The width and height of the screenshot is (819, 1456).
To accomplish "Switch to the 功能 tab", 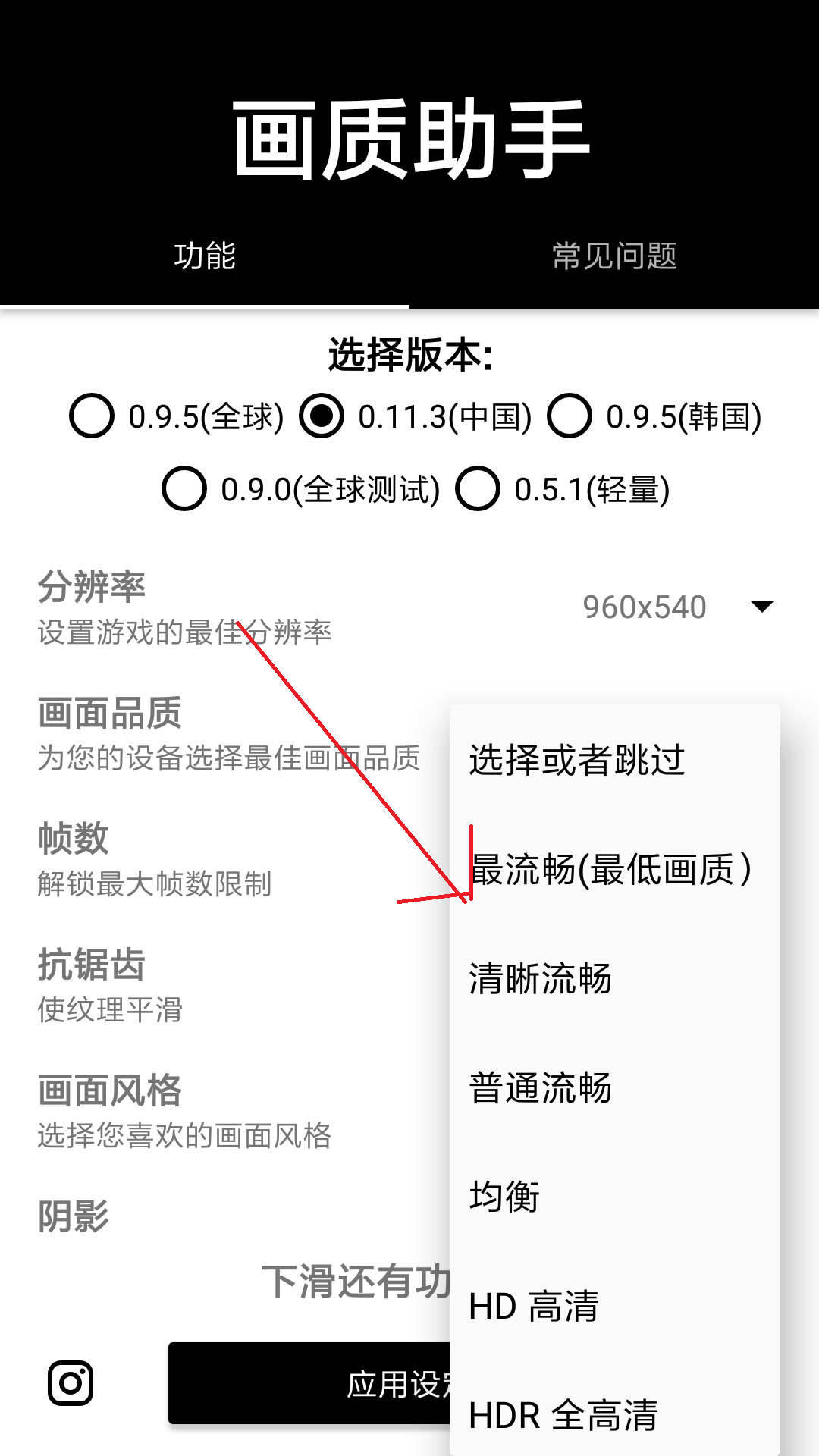I will click(205, 256).
